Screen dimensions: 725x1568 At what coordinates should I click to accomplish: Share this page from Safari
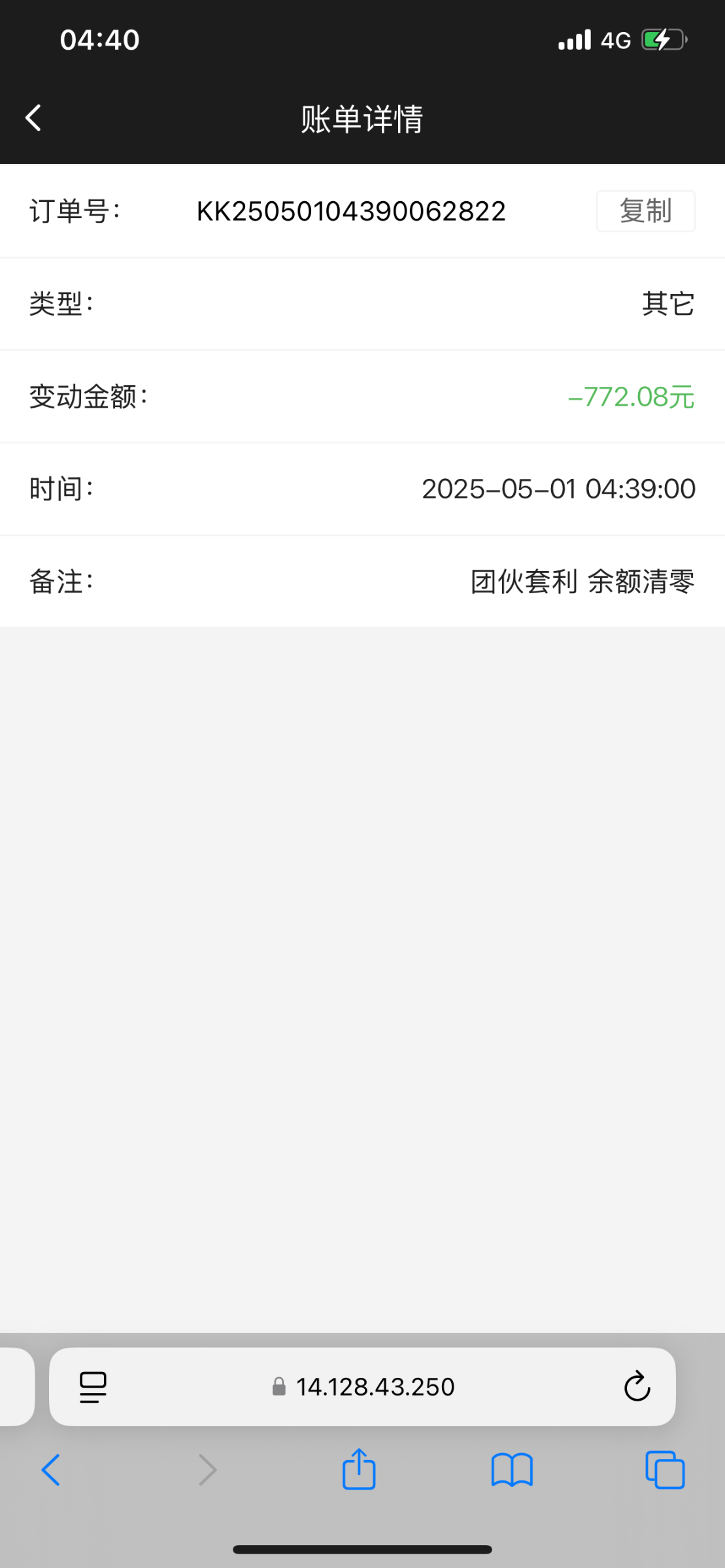point(359,1469)
